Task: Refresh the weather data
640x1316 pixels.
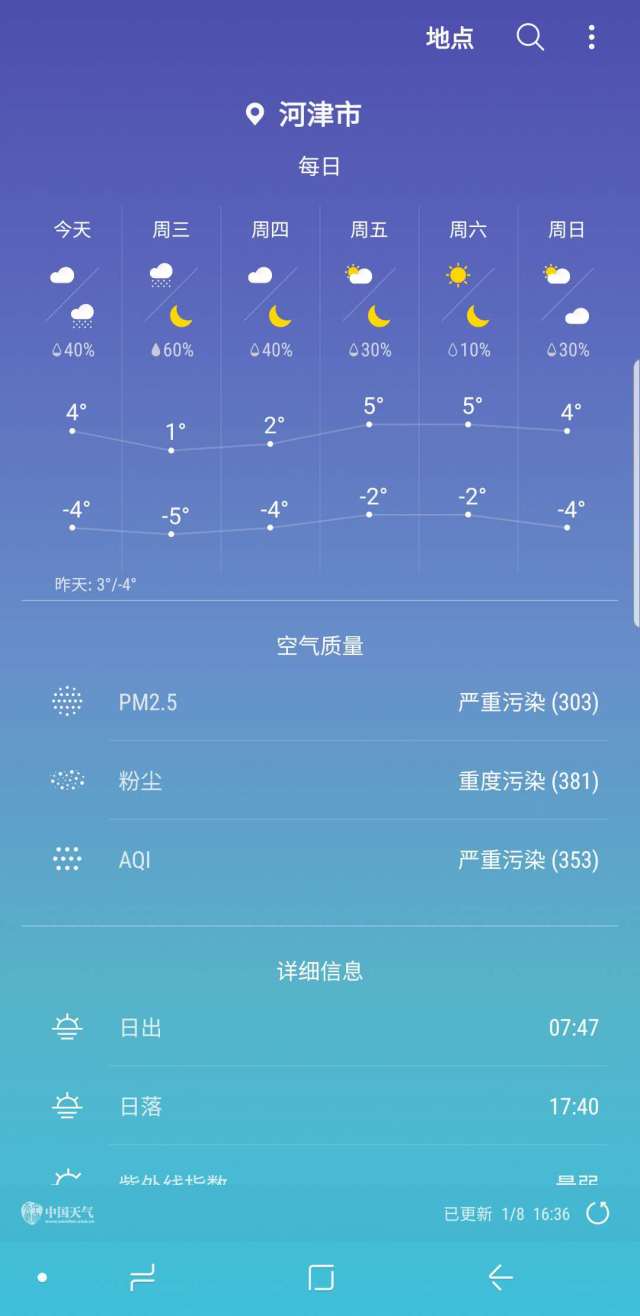Action: [x=598, y=1213]
